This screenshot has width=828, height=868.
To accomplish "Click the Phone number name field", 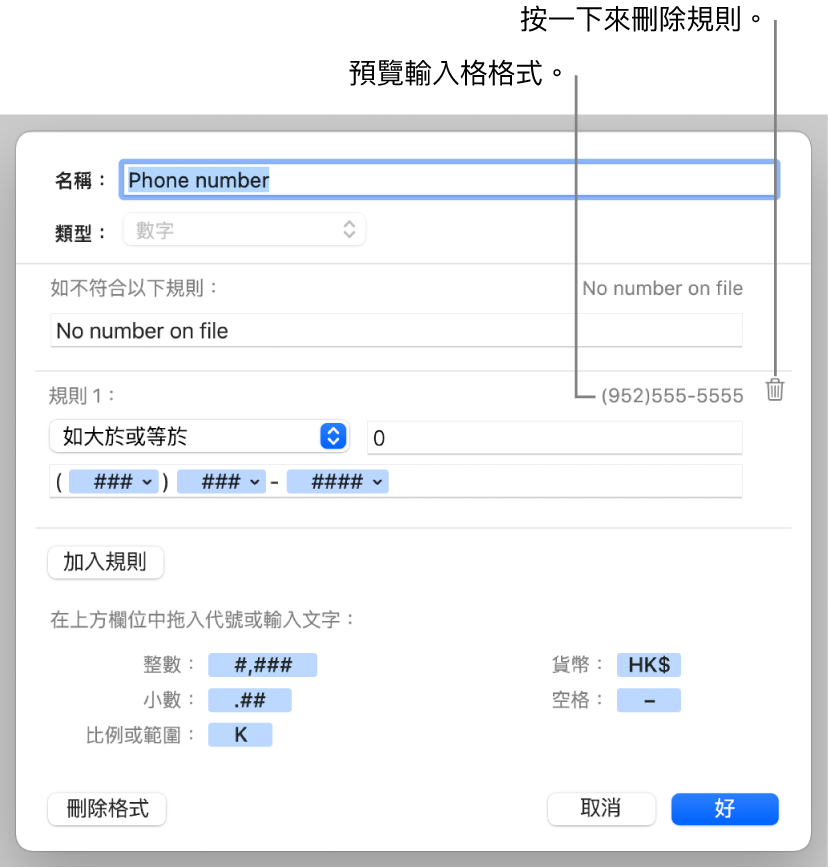I will [448, 180].
